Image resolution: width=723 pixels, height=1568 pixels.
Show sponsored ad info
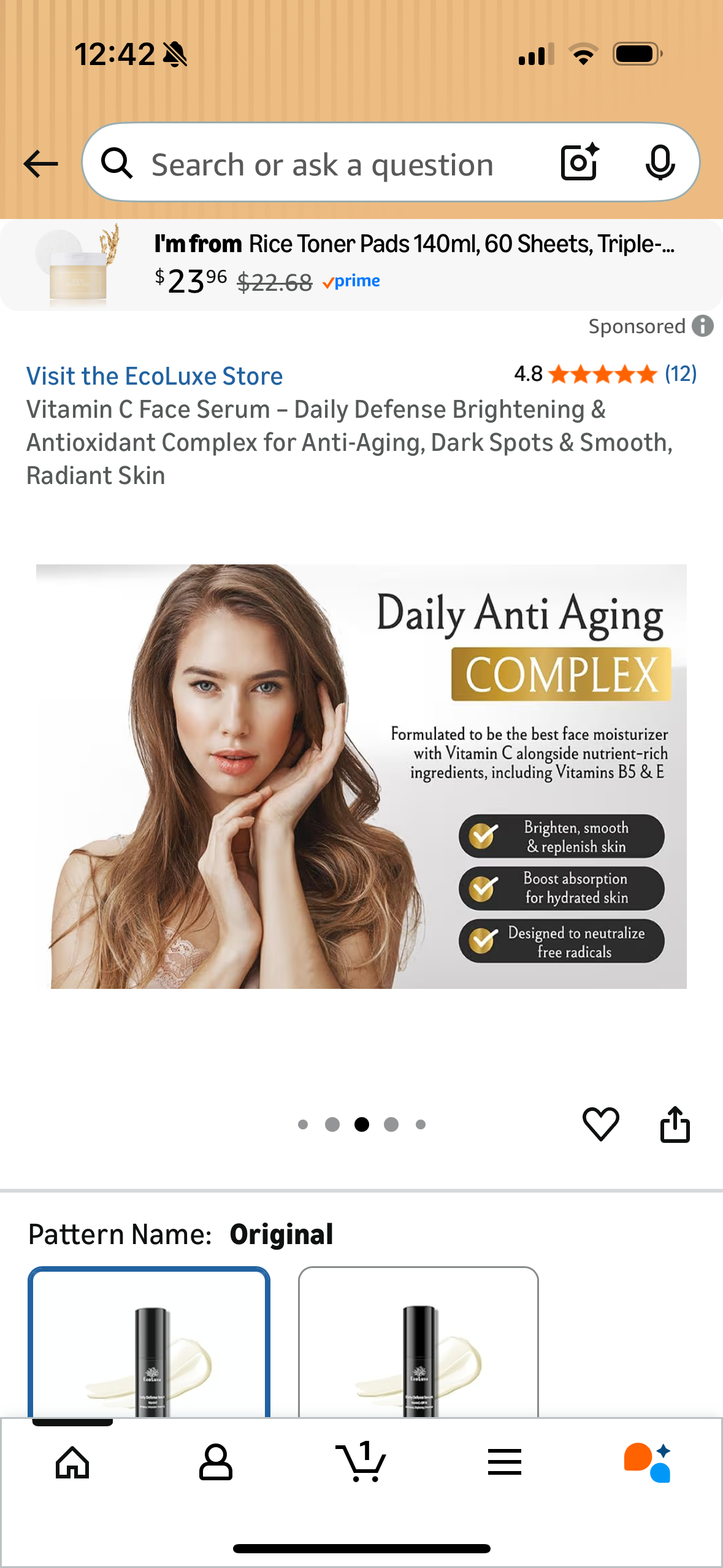pyautogui.click(x=703, y=326)
